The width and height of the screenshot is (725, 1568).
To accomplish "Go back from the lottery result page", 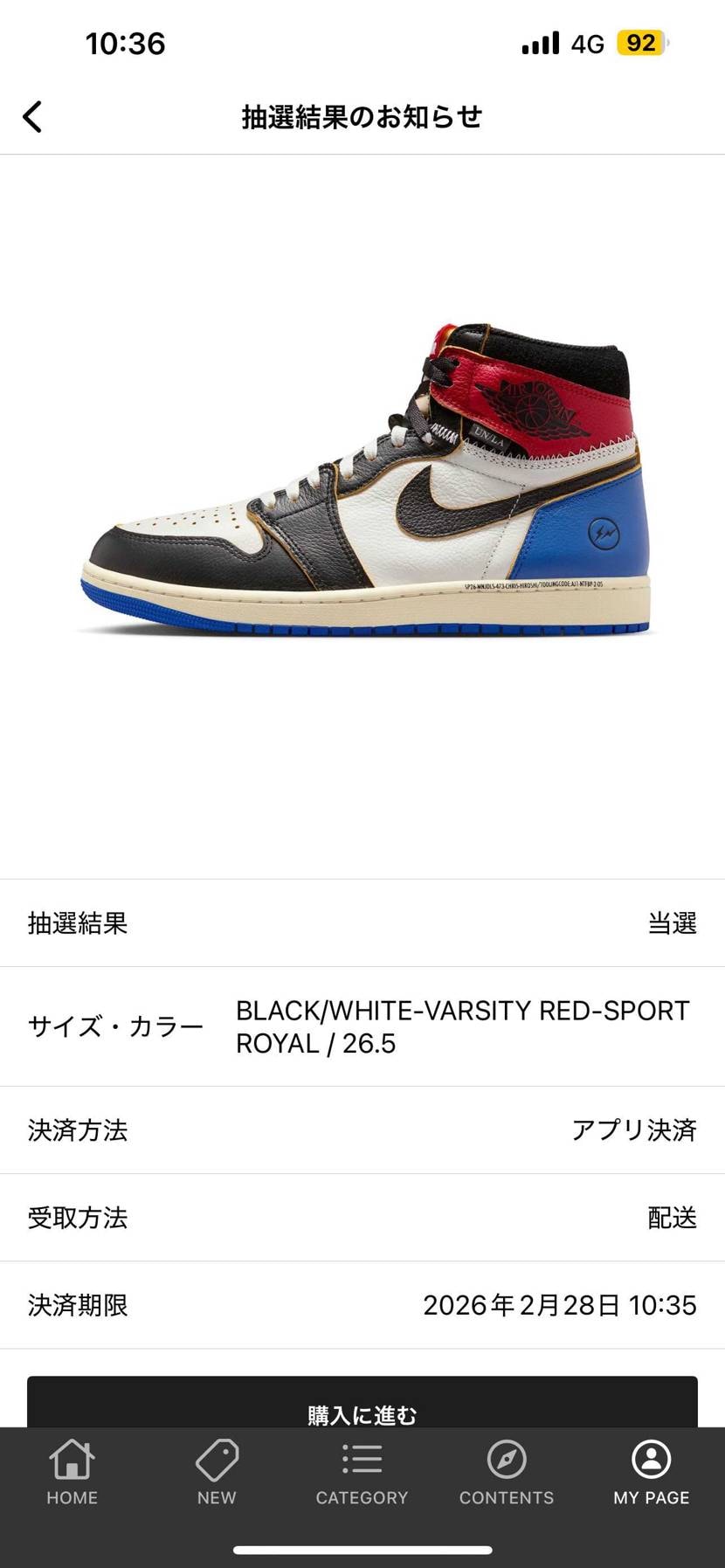I will coord(33,116).
